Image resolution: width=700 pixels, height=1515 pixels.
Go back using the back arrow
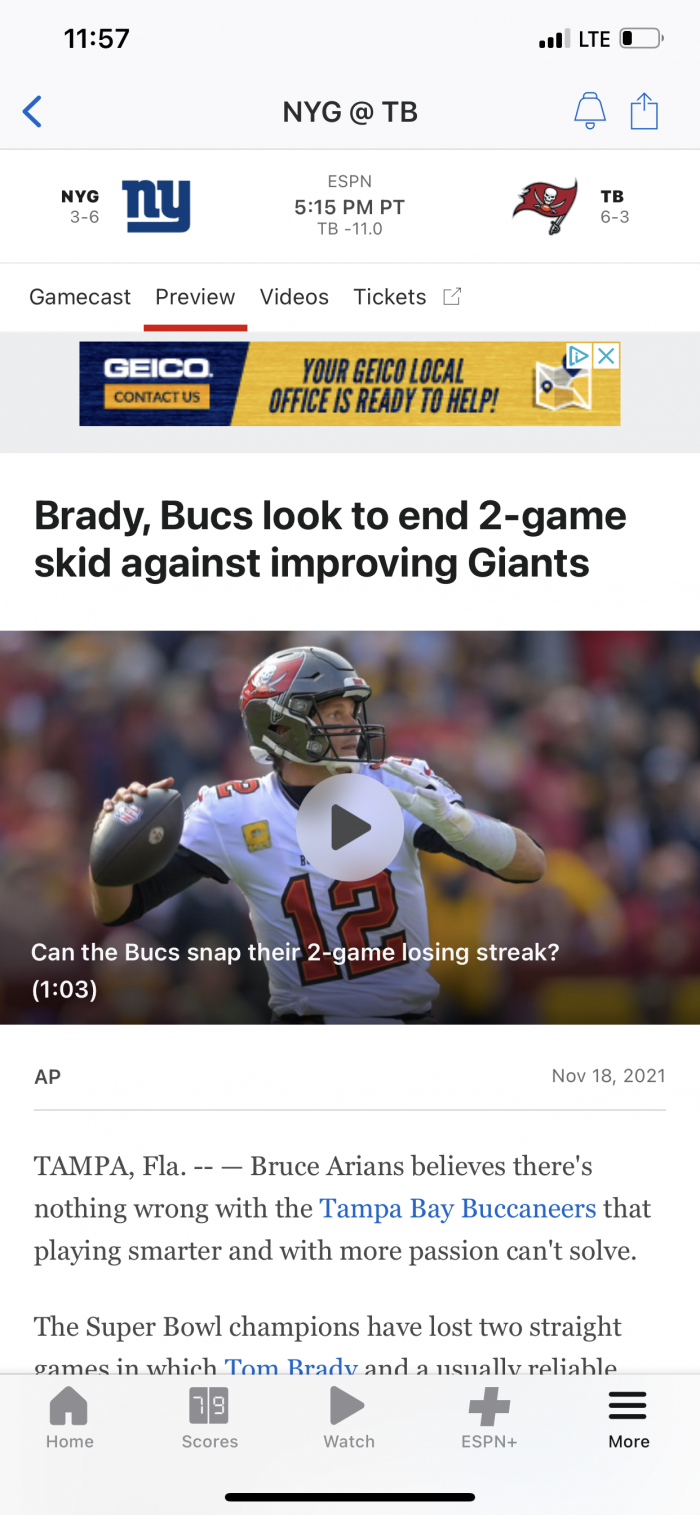32,111
